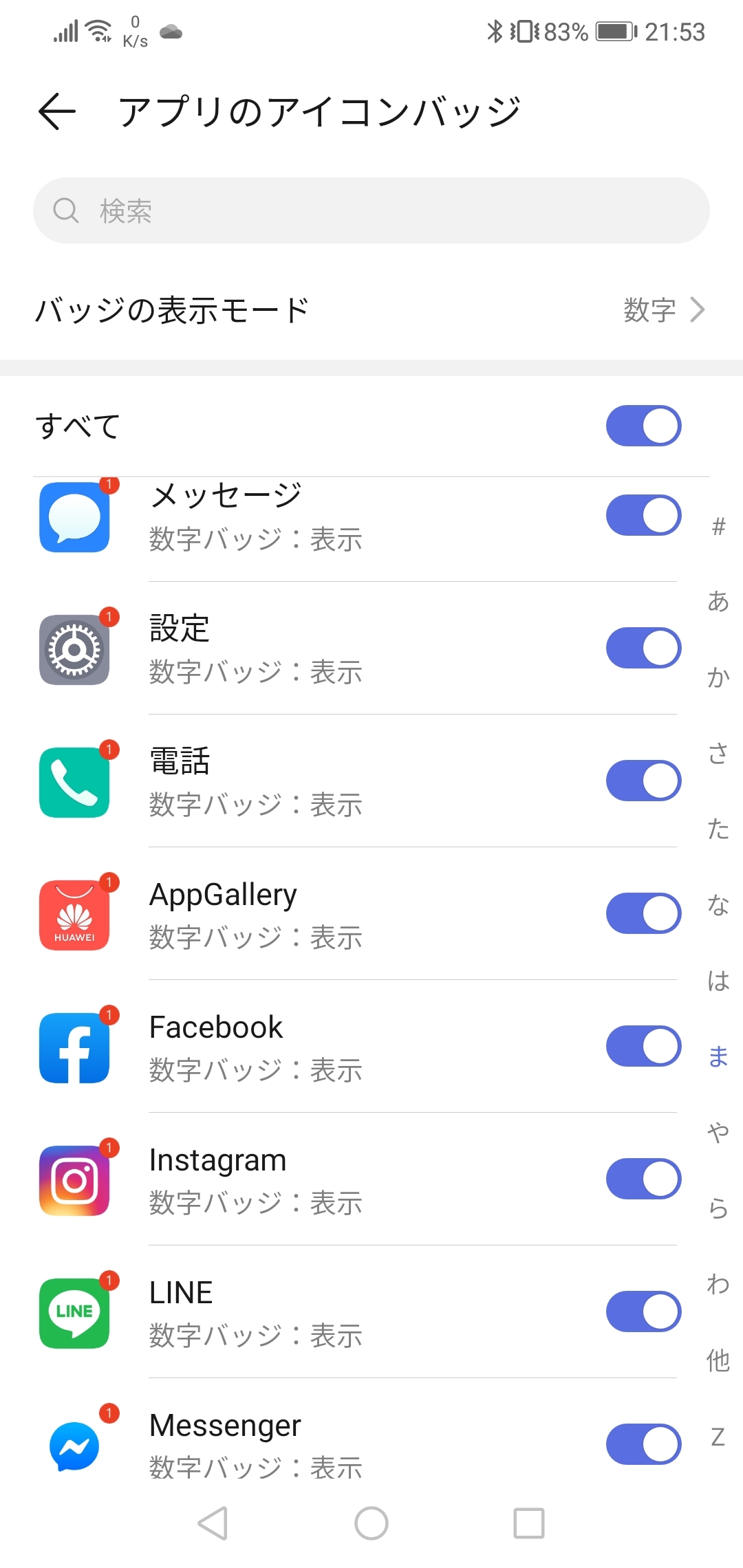
Task: Disable Messenger badge toggle
Action: tap(643, 1444)
